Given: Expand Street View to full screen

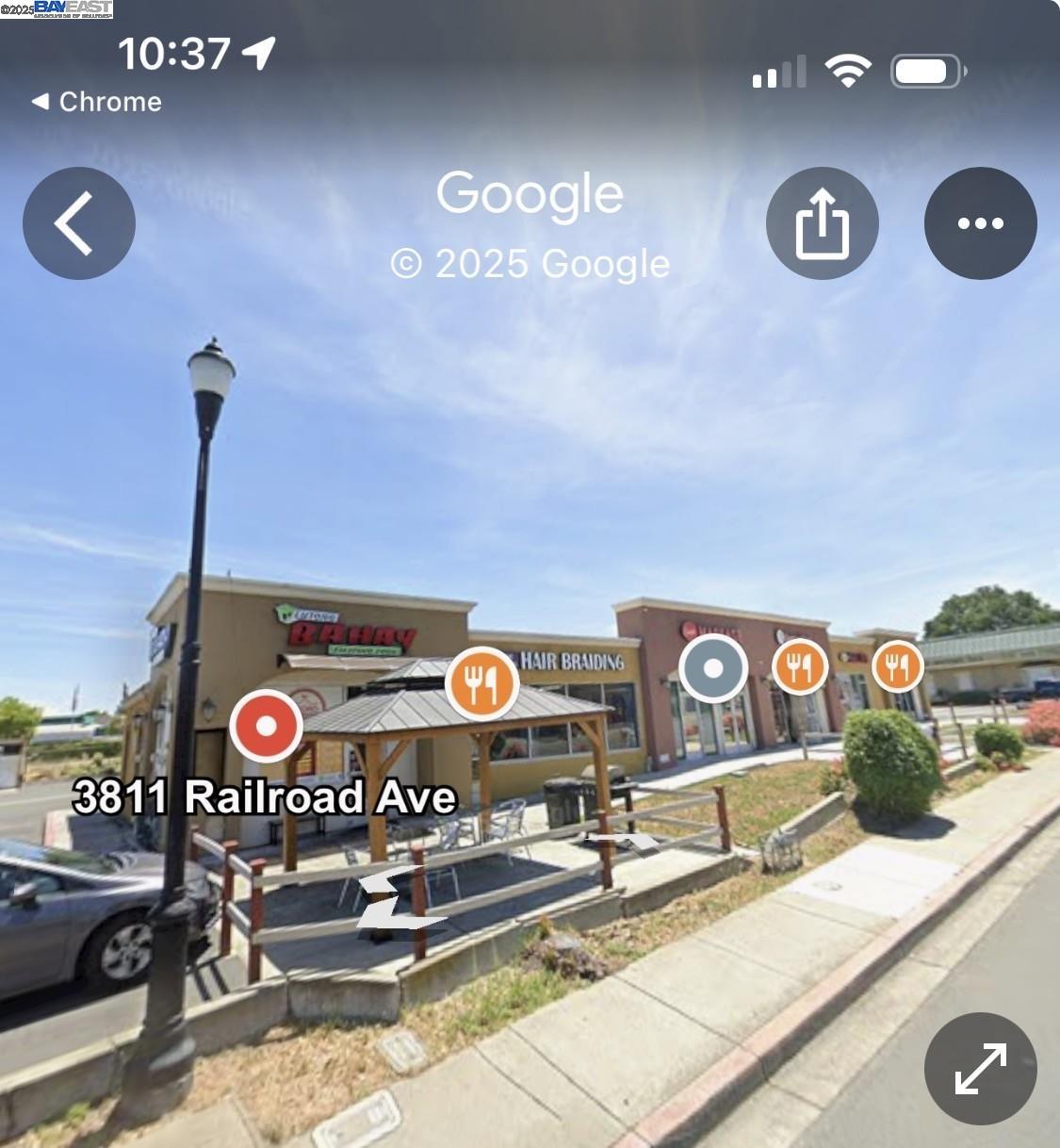Looking at the screenshot, I should point(980,1068).
